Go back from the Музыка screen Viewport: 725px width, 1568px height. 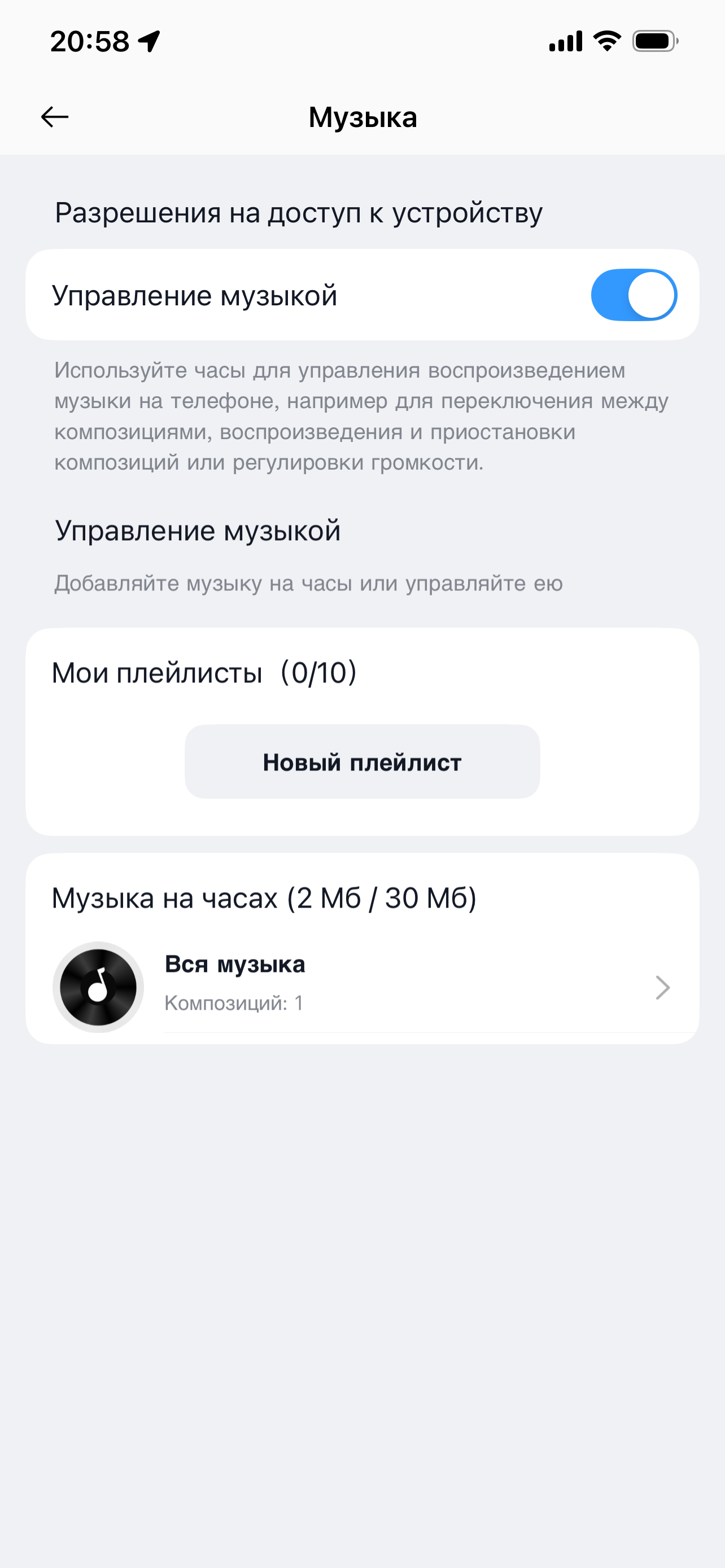[55, 116]
